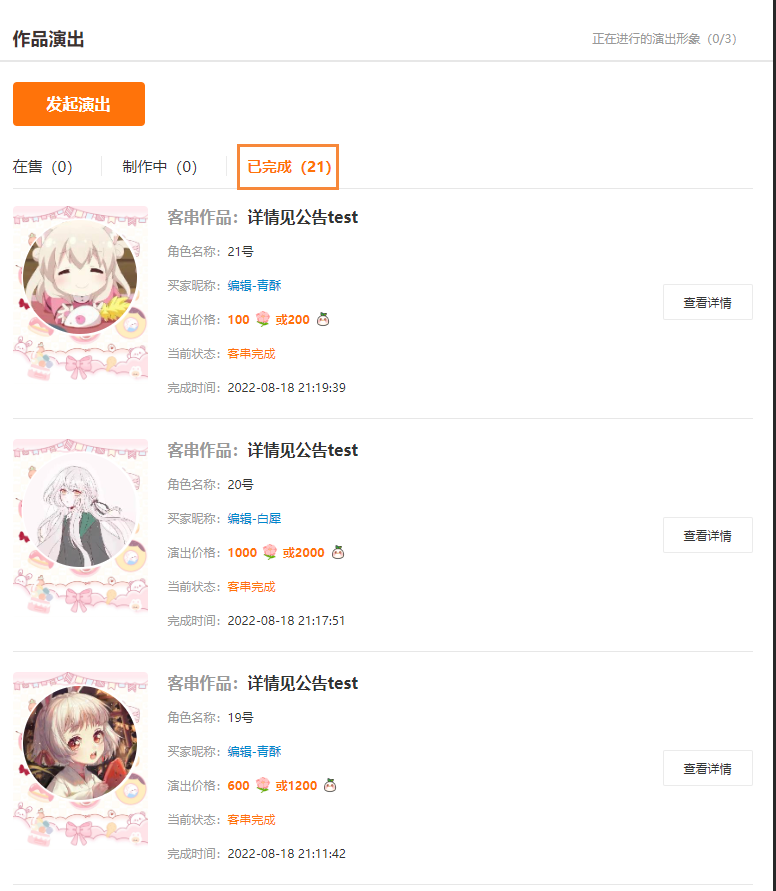View details for character 20号
The height and width of the screenshot is (891, 776).
click(707, 535)
